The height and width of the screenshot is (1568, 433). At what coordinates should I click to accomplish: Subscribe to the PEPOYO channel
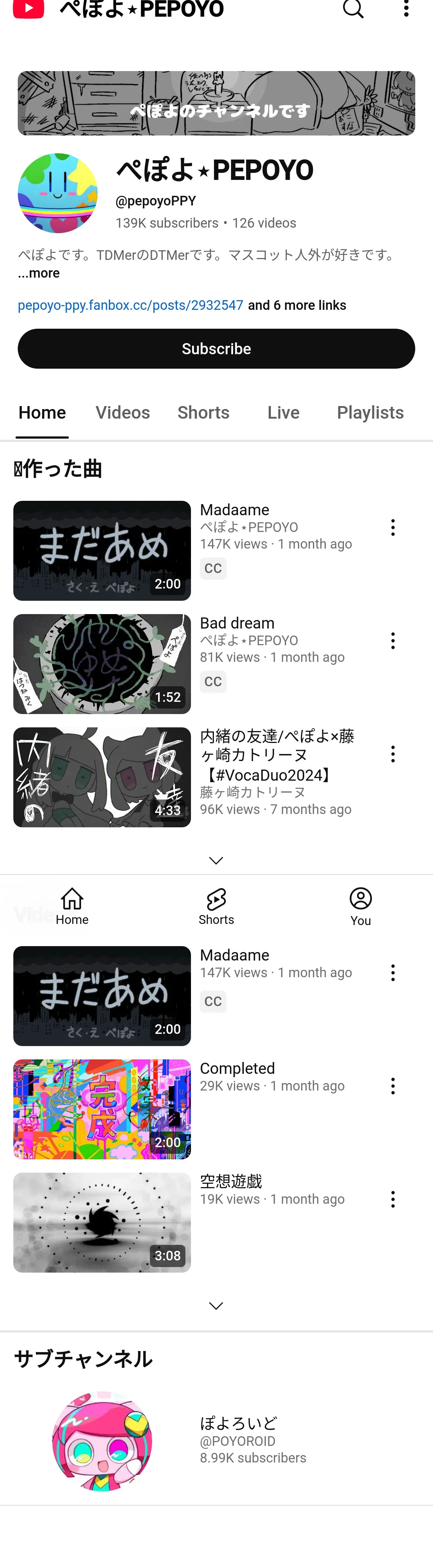[x=216, y=349]
